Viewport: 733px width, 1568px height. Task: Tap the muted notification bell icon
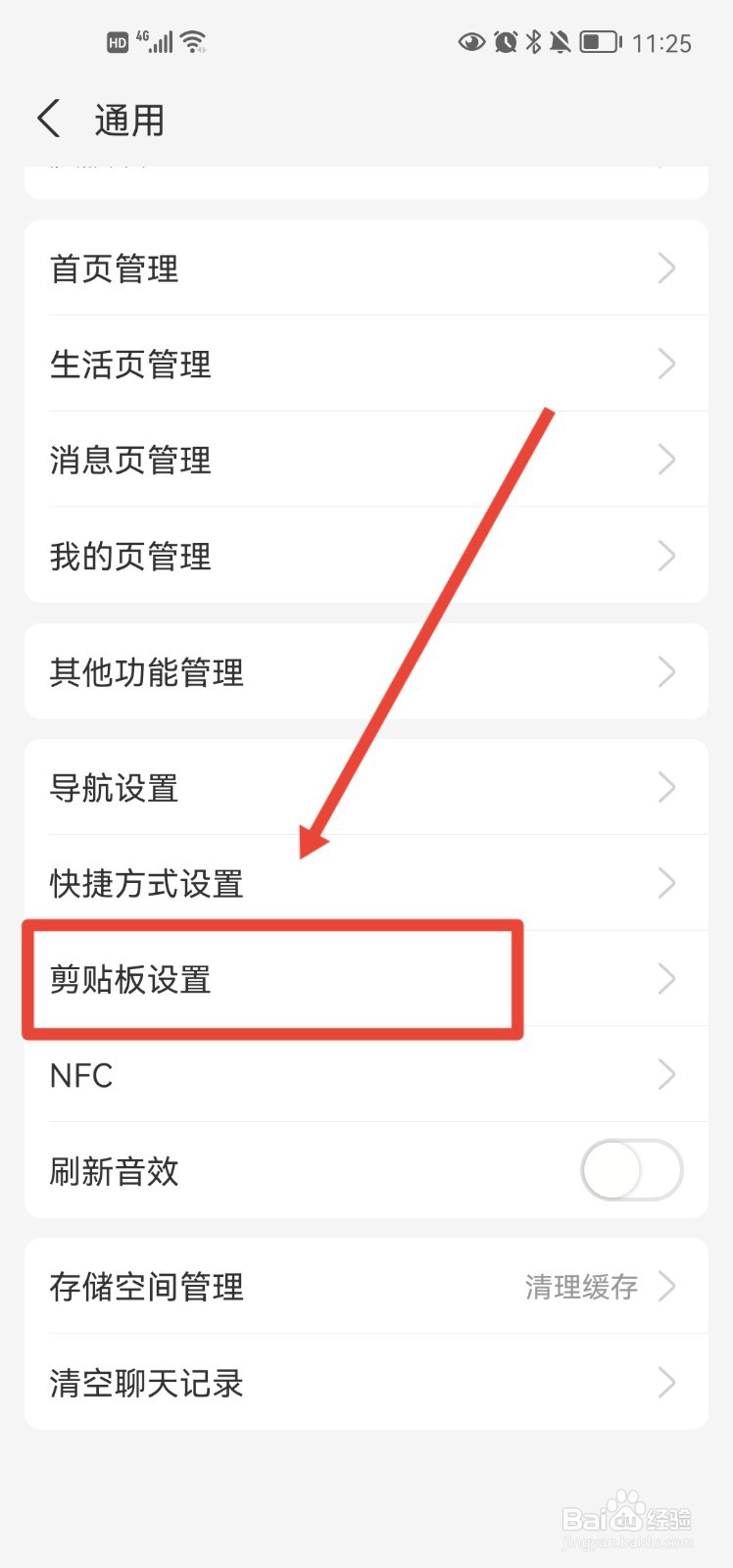coord(560,42)
